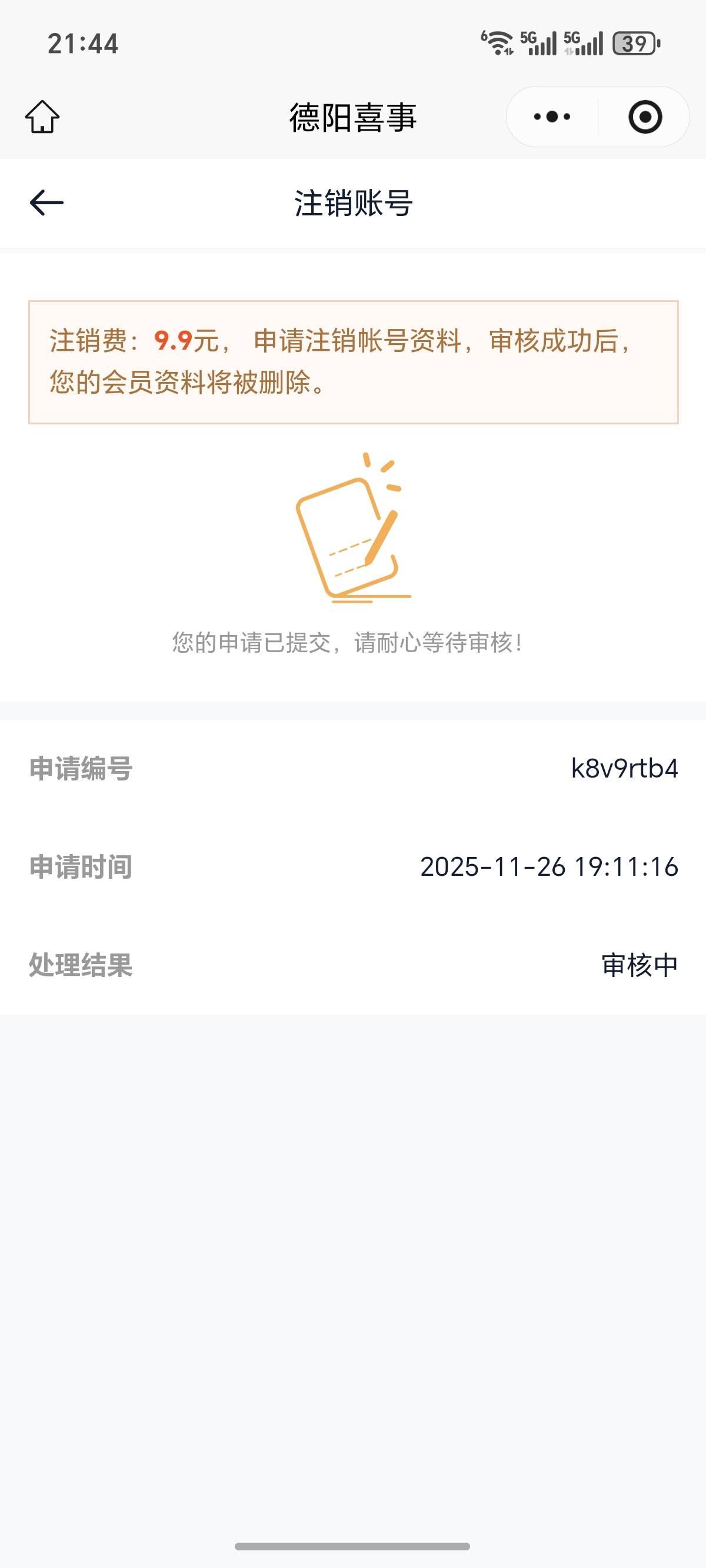Screen dimensions: 706x1568
Task: Go to the mini program home page
Action: tap(42, 117)
